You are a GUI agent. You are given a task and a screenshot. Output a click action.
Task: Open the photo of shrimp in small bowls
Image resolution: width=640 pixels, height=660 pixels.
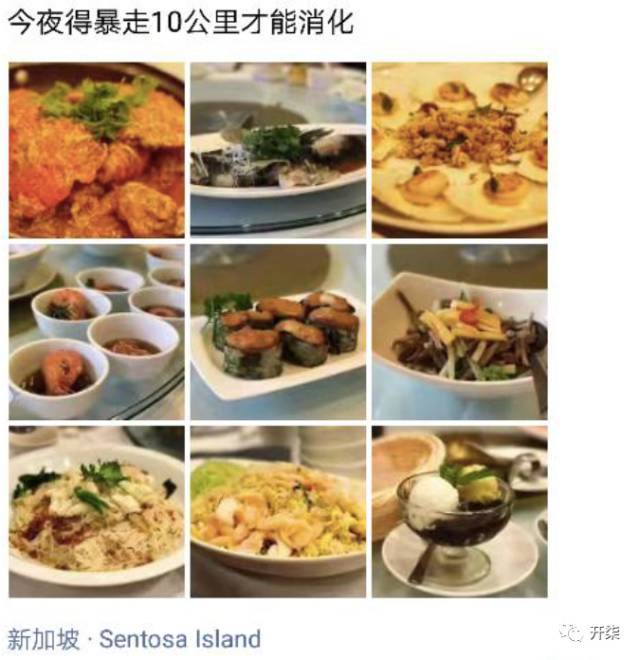pos(96,332)
